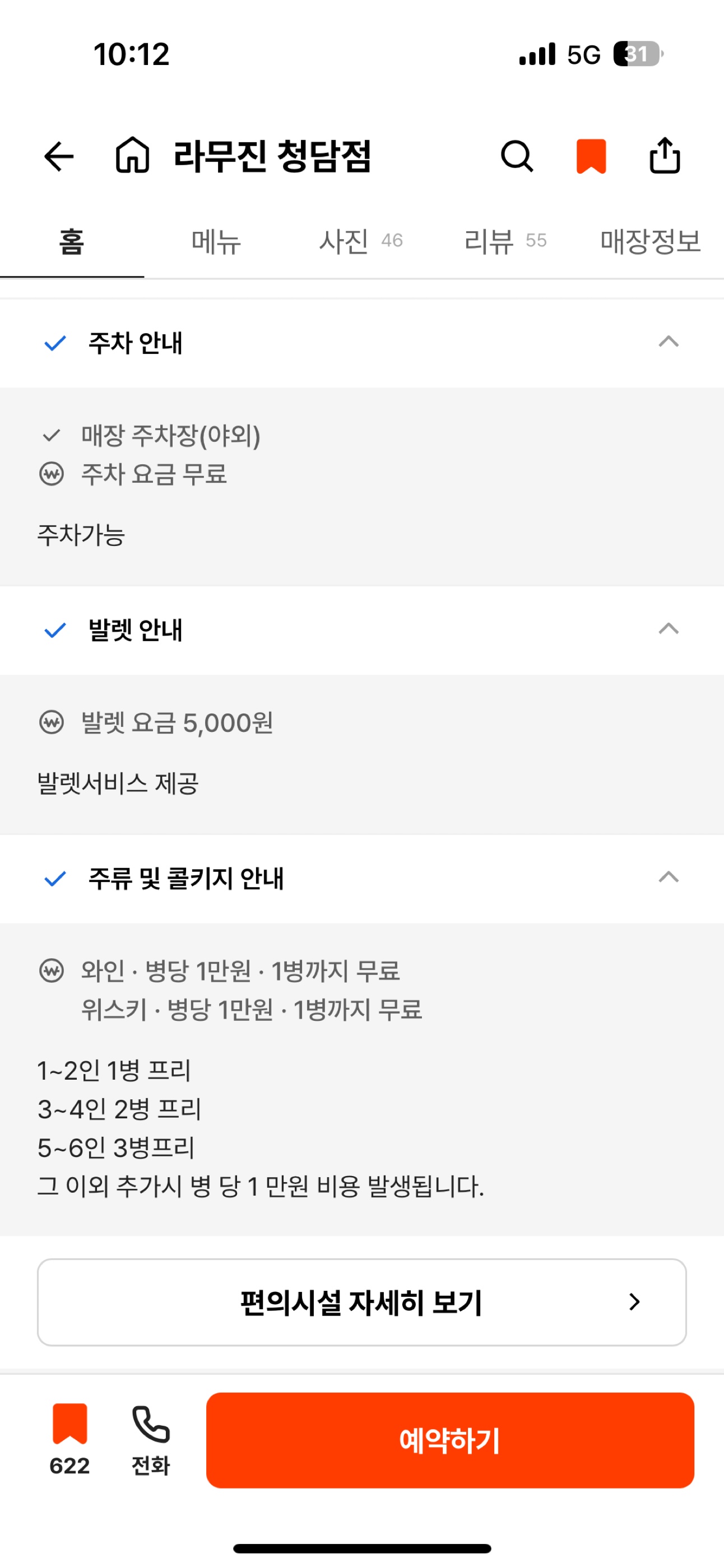This screenshot has width=724, height=1568.
Task: Open 편의시설 자세히 보기
Action: 361,1302
